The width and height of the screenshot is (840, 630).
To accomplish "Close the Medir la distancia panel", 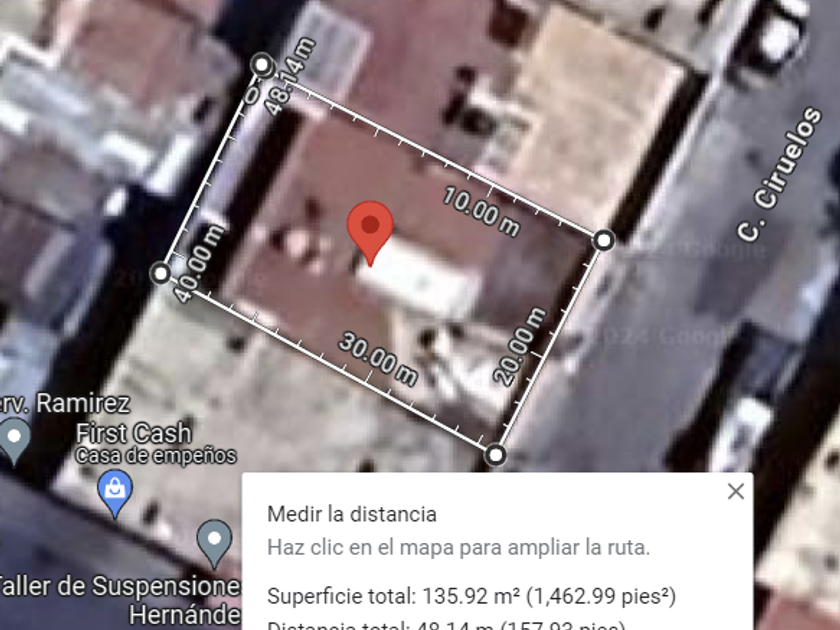I will (736, 491).
